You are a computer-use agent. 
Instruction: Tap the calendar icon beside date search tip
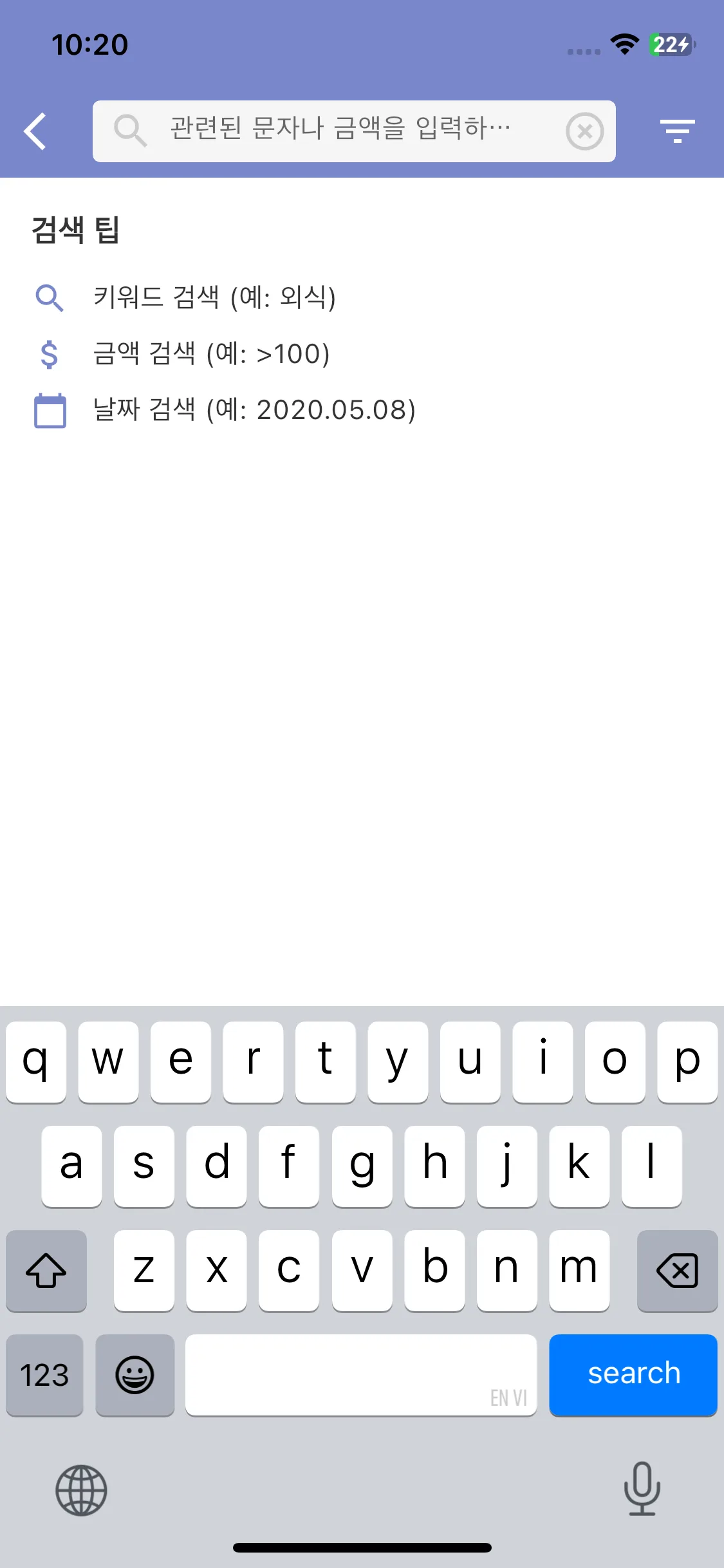point(49,410)
